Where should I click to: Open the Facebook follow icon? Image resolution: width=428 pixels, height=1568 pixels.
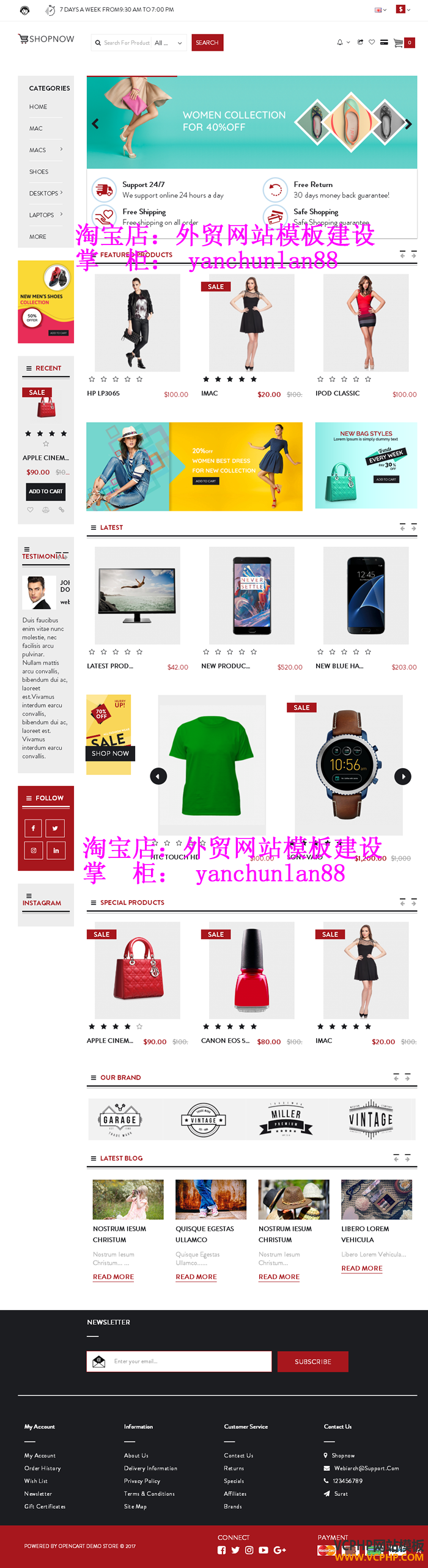(x=33, y=828)
